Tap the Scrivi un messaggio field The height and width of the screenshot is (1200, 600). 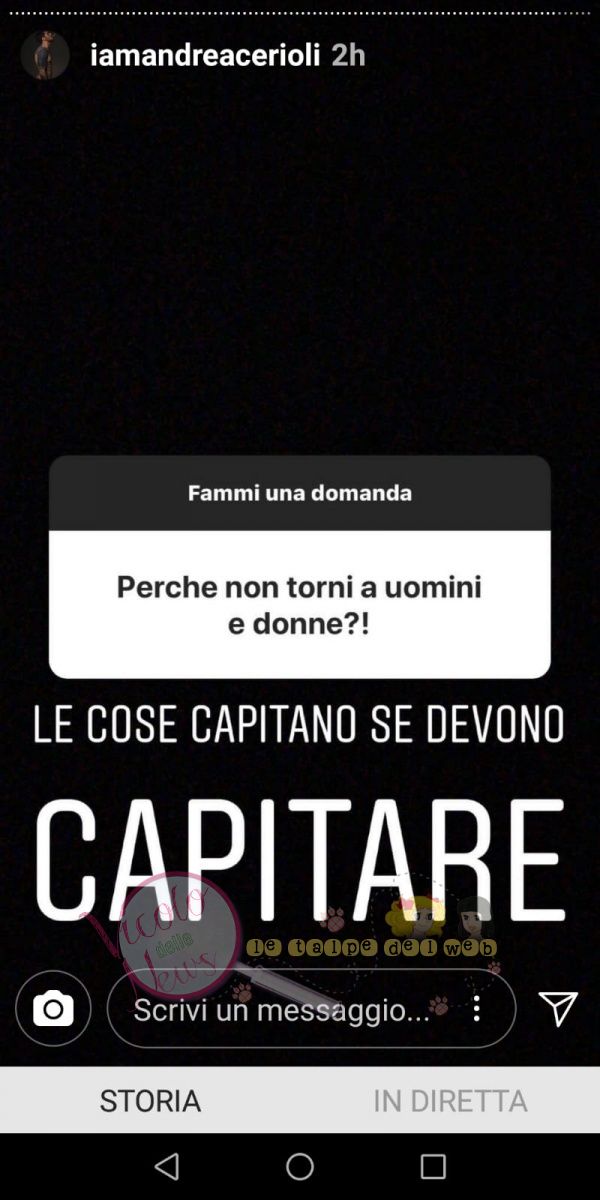pos(282,1010)
